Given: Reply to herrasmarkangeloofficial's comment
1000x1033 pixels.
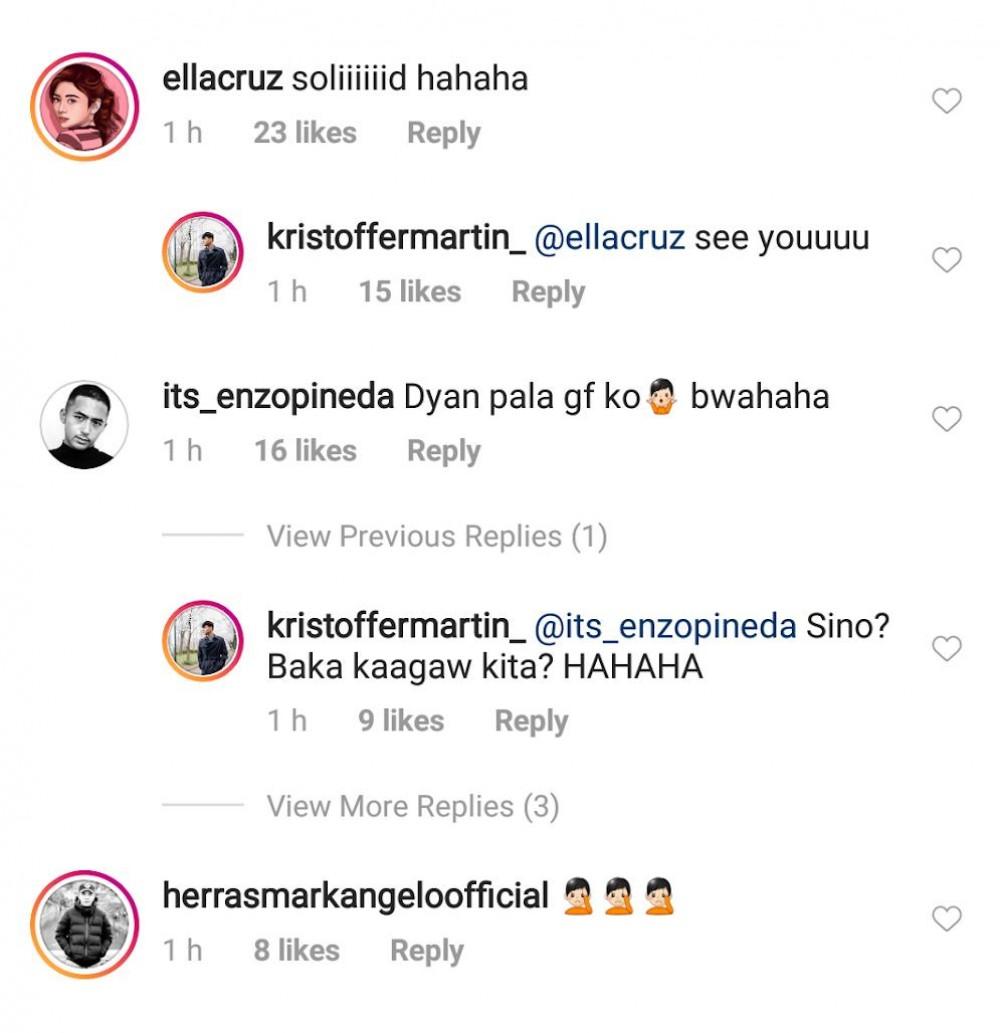Looking at the screenshot, I should point(426,951).
